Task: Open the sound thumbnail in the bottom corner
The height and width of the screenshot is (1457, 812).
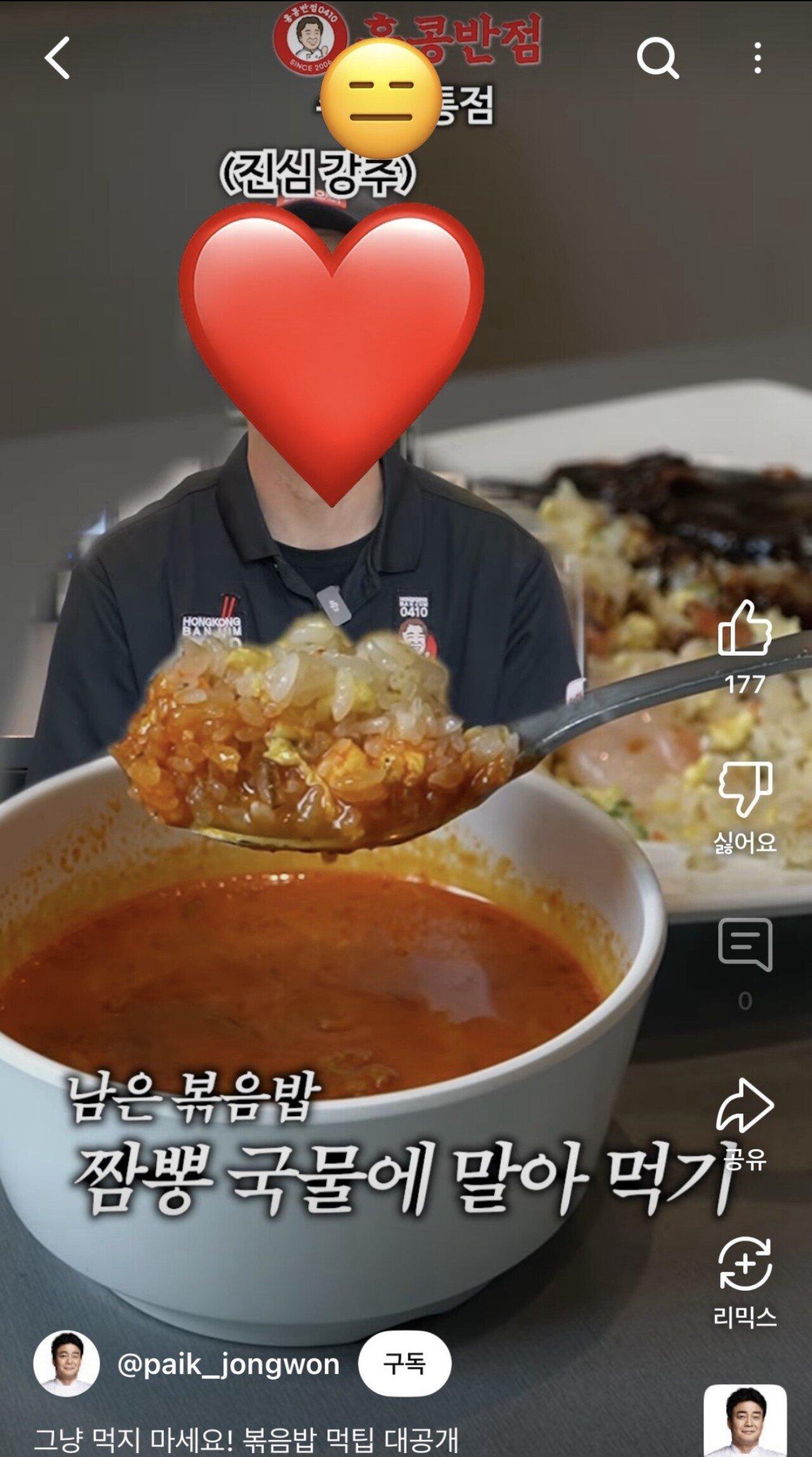Action: tap(745, 1421)
